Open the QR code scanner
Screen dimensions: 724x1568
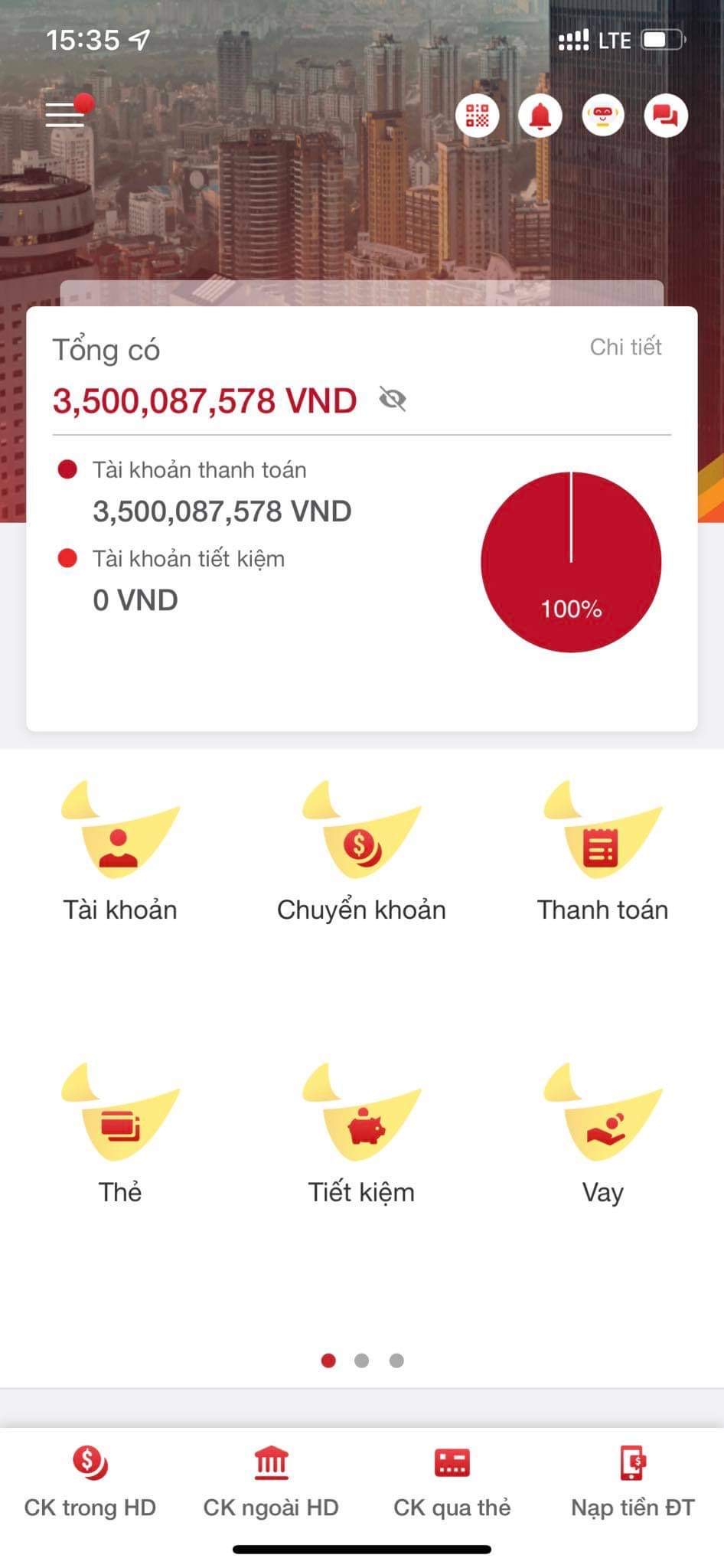478,116
